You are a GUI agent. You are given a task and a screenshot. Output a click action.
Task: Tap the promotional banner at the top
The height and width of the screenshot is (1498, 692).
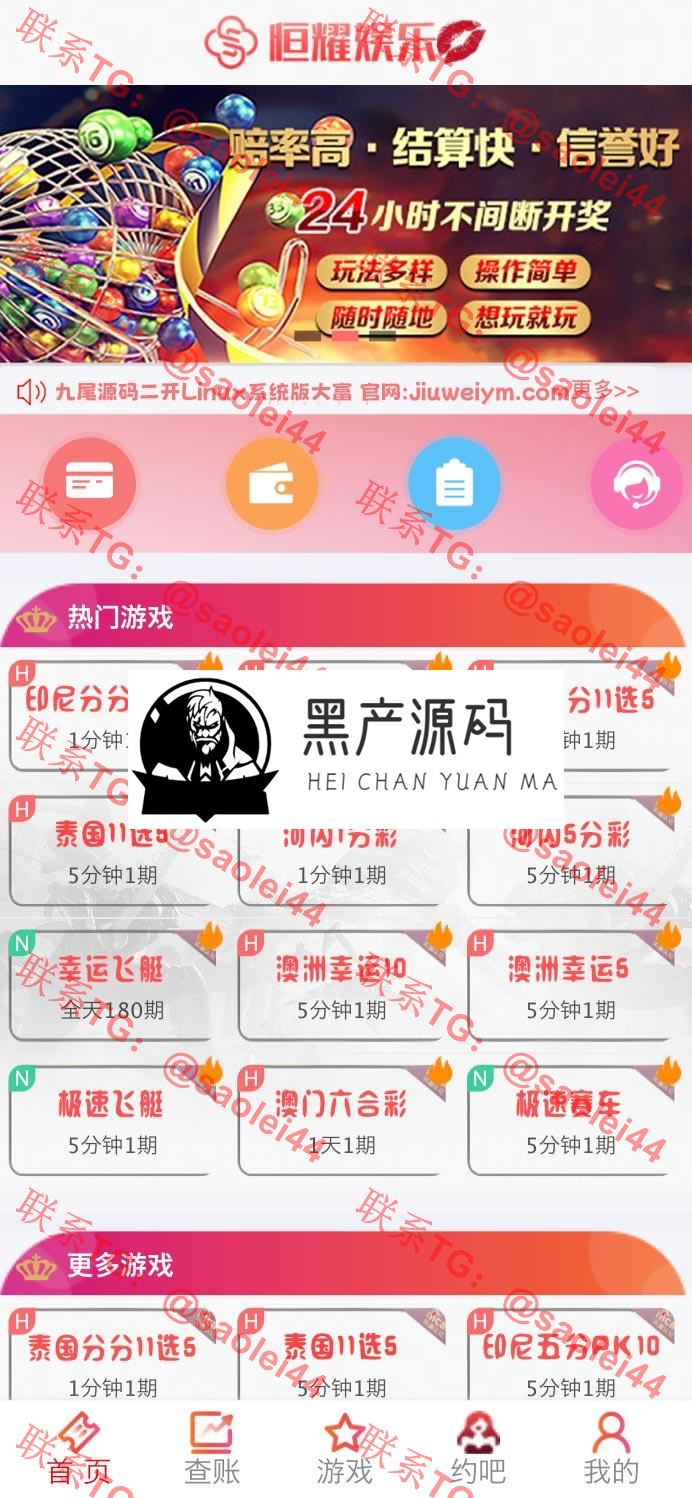point(346,223)
